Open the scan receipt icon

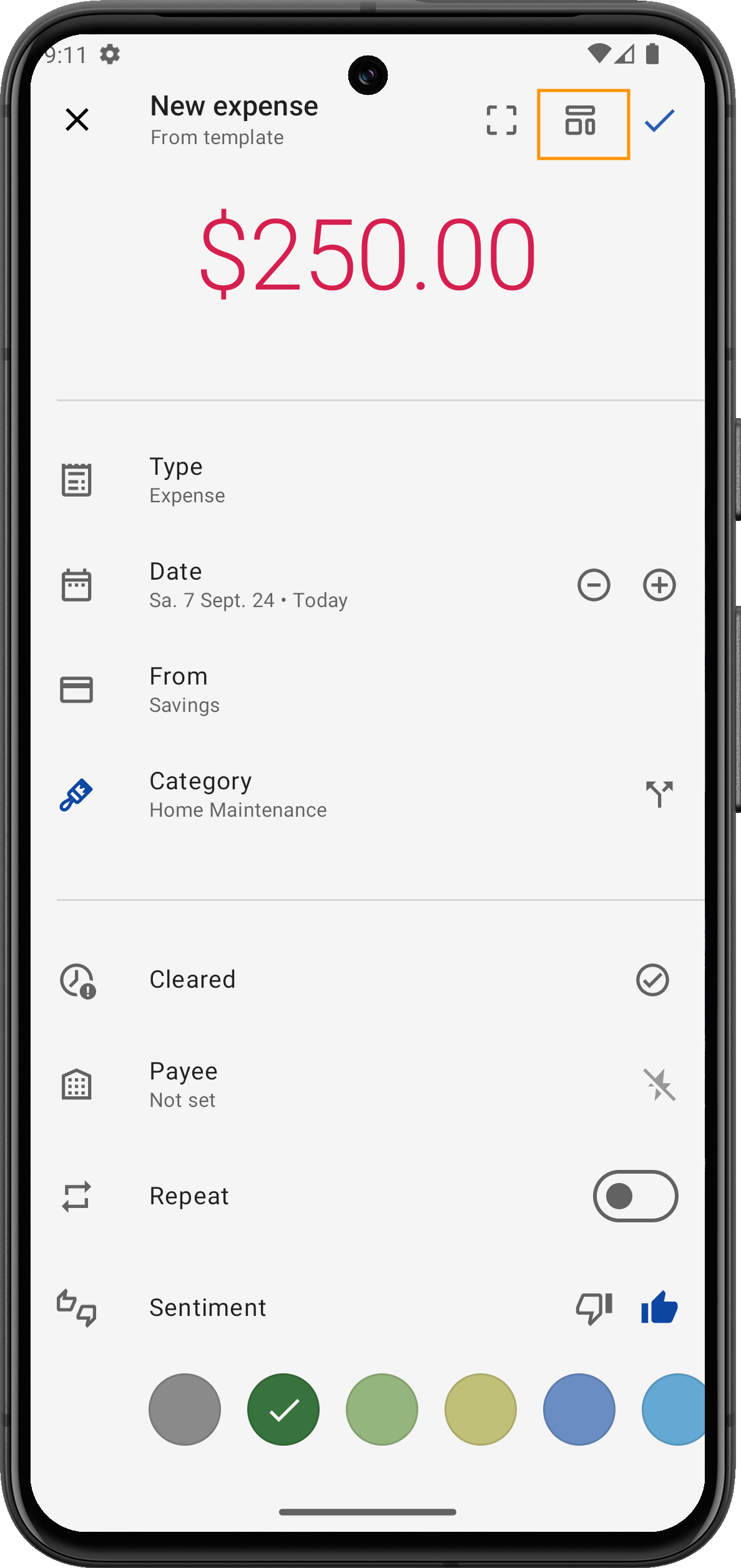(x=501, y=120)
